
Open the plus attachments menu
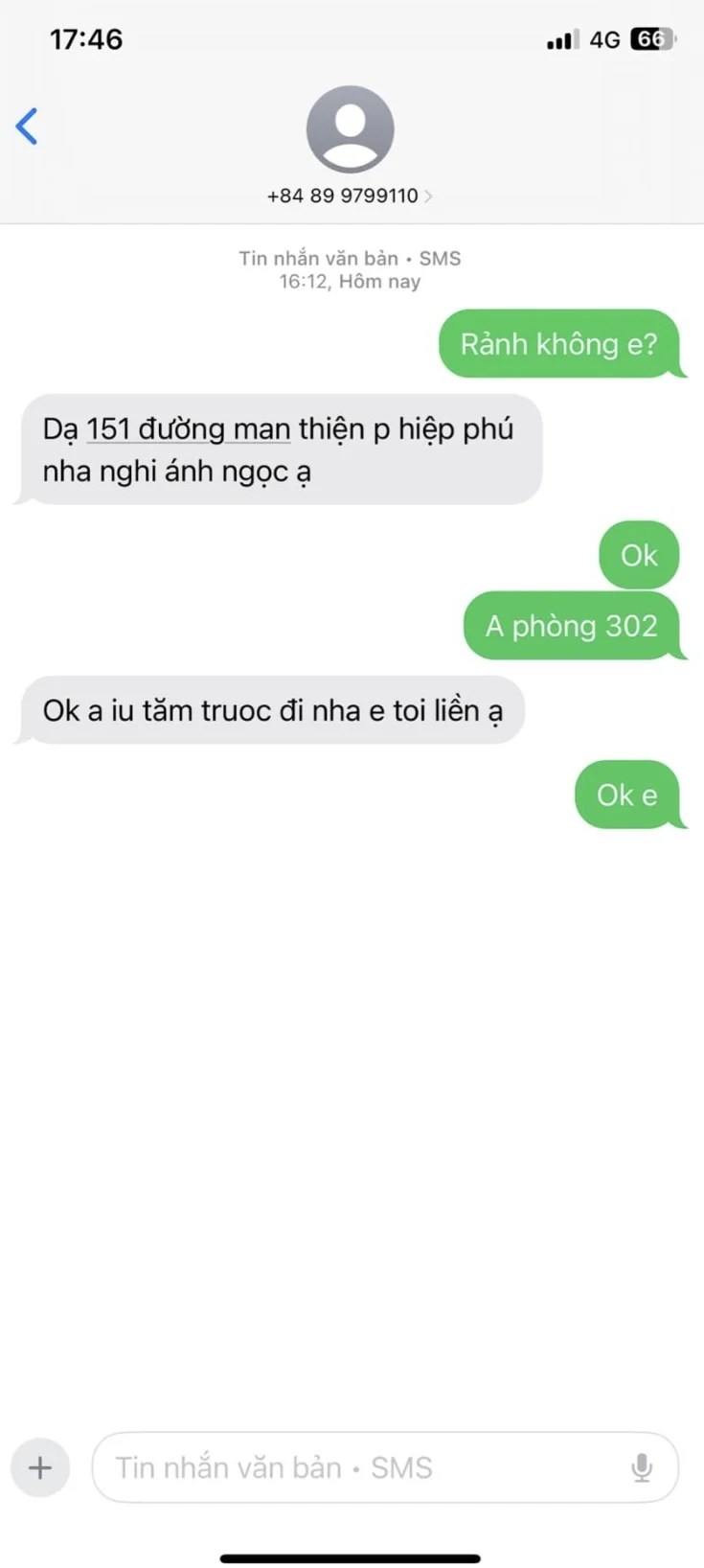40,1467
